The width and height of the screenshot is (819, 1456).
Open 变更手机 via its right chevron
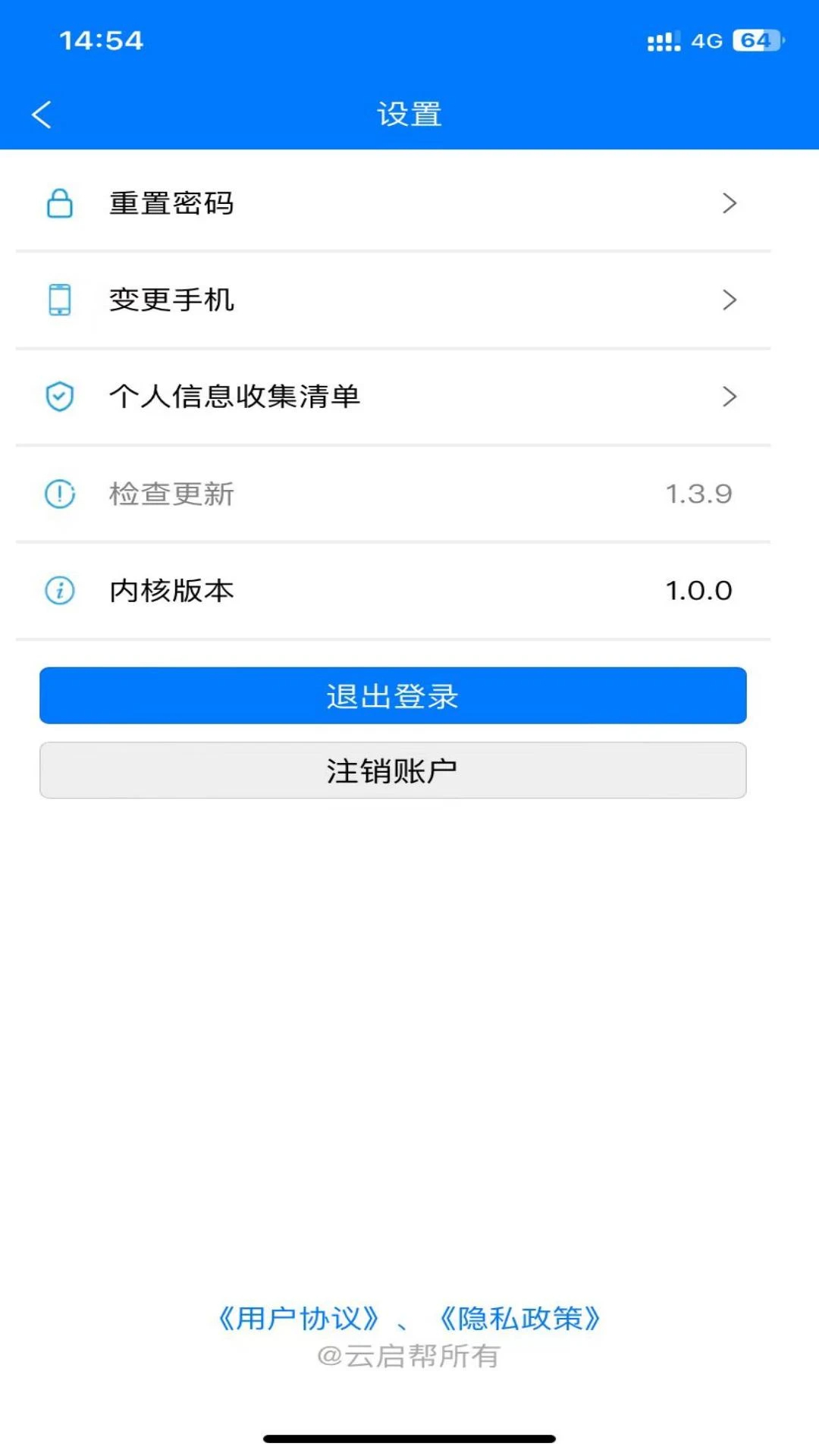click(729, 300)
